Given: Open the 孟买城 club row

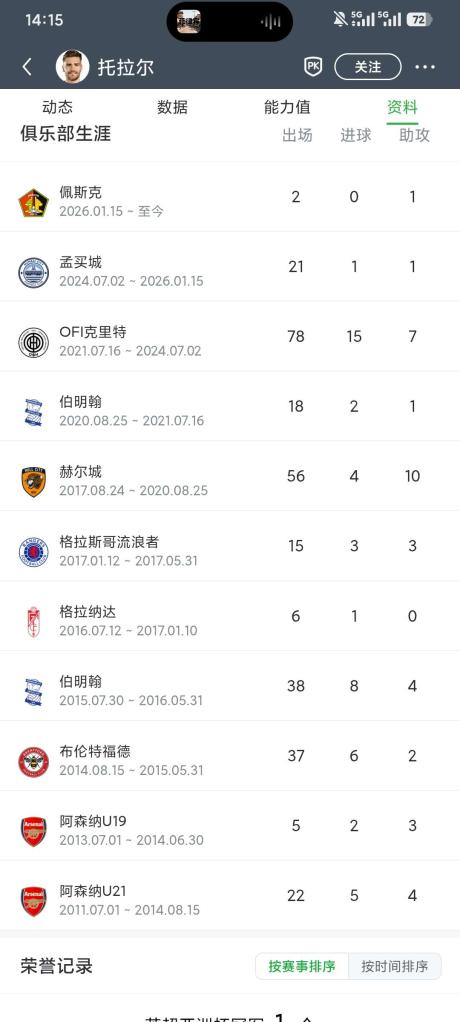Looking at the screenshot, I should tap(230, 267).
